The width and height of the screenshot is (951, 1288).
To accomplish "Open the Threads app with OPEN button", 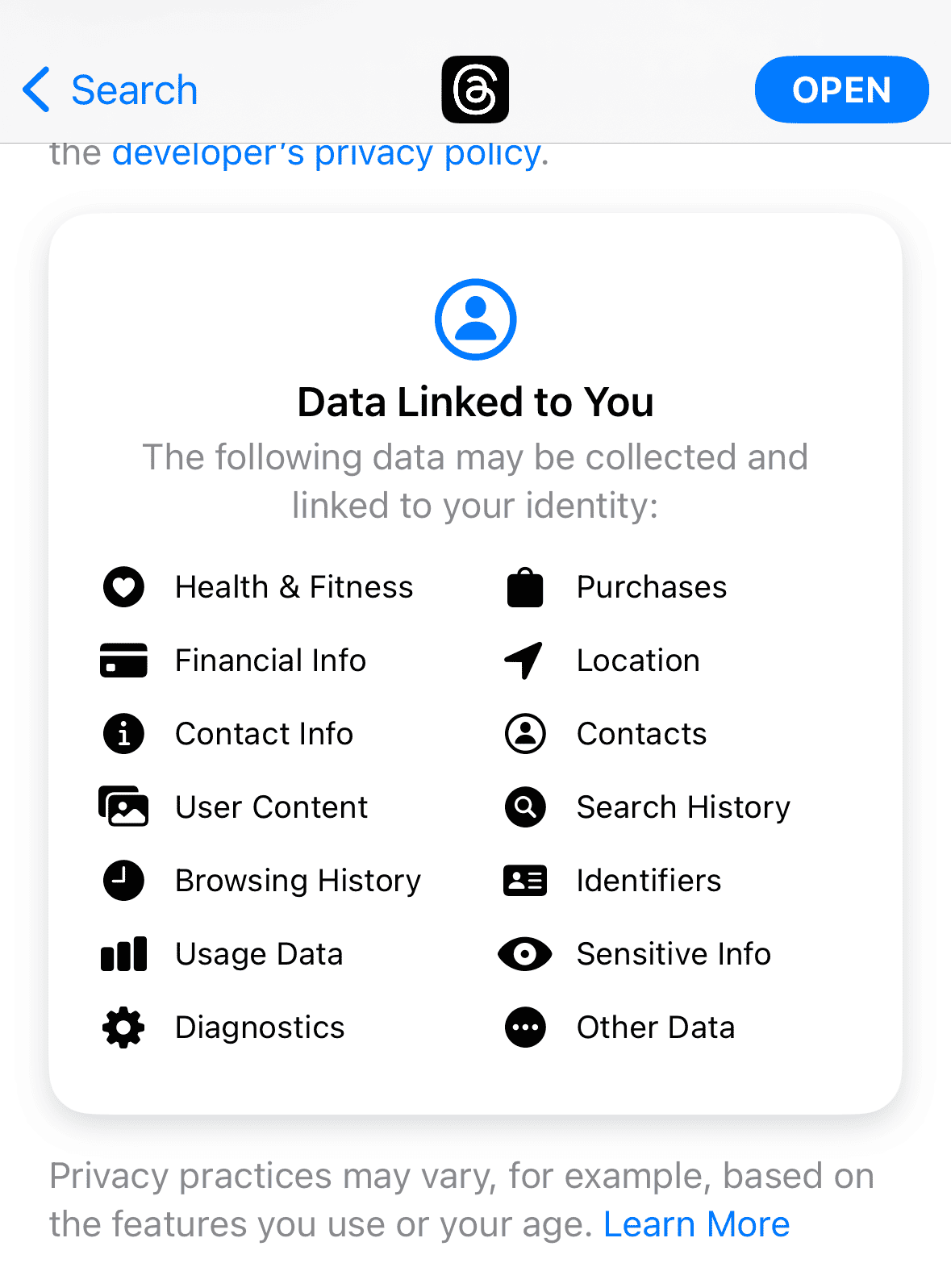I will [x=840, y=90].
